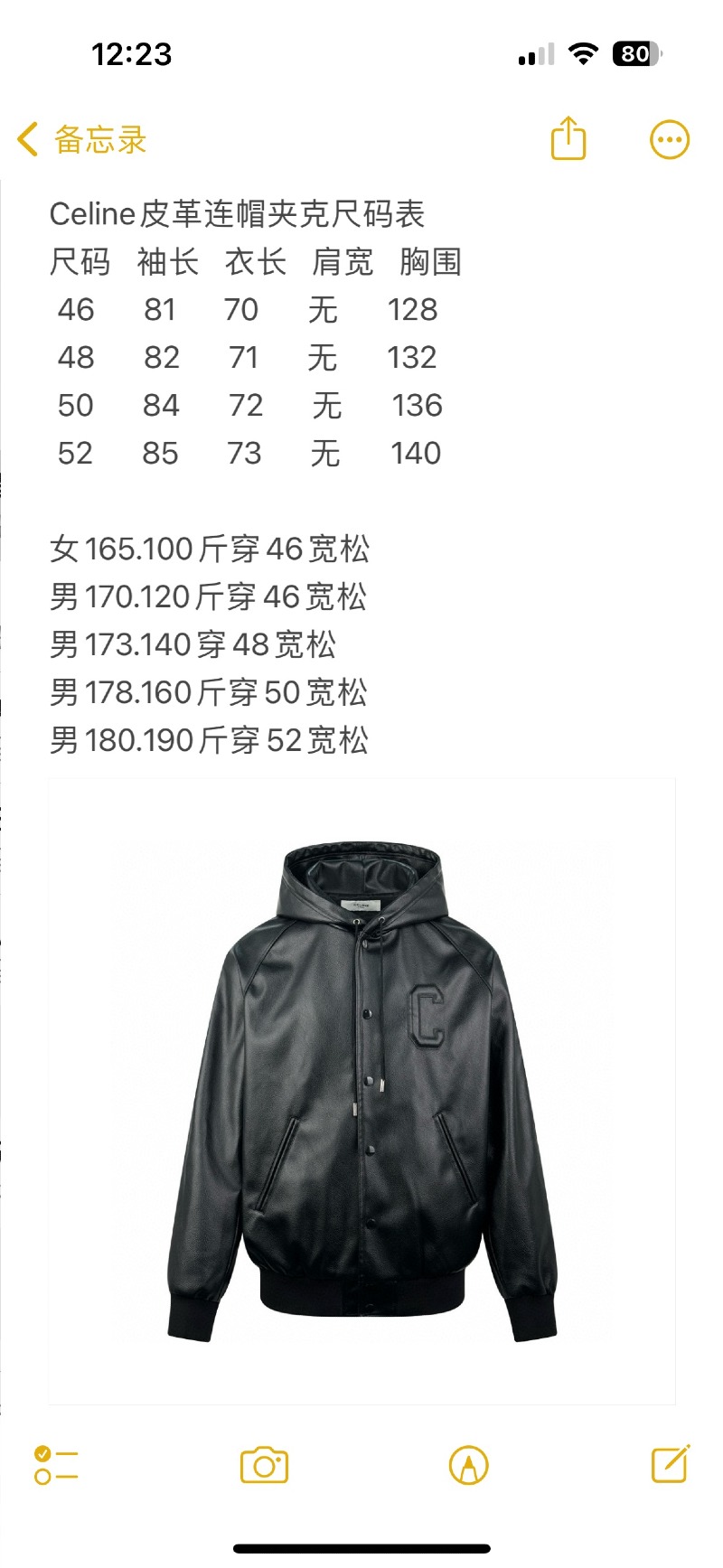Open the more options ellipsis menu

(670, 140)
